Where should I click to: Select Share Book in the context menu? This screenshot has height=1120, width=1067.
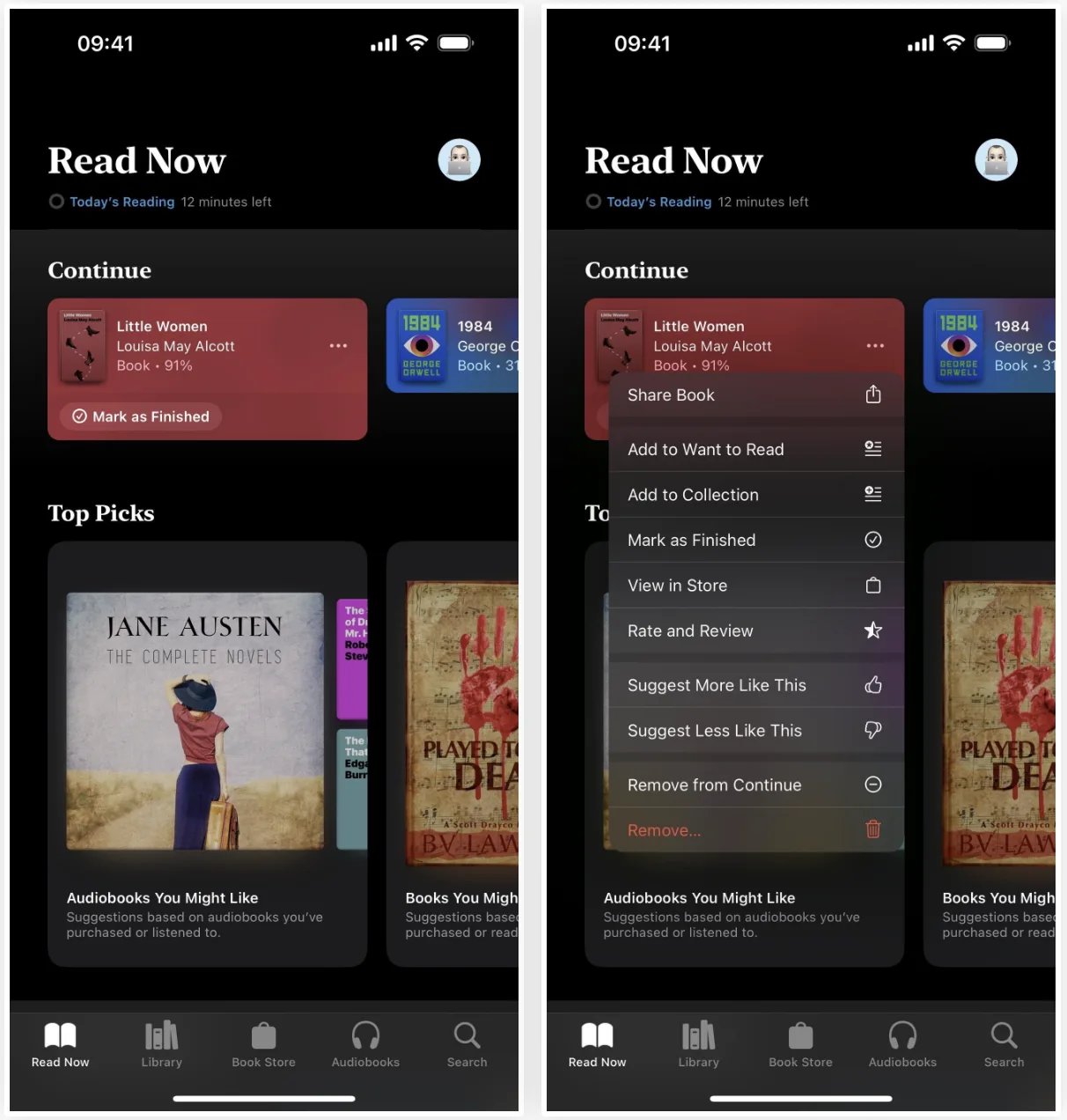tap(755, 395)
